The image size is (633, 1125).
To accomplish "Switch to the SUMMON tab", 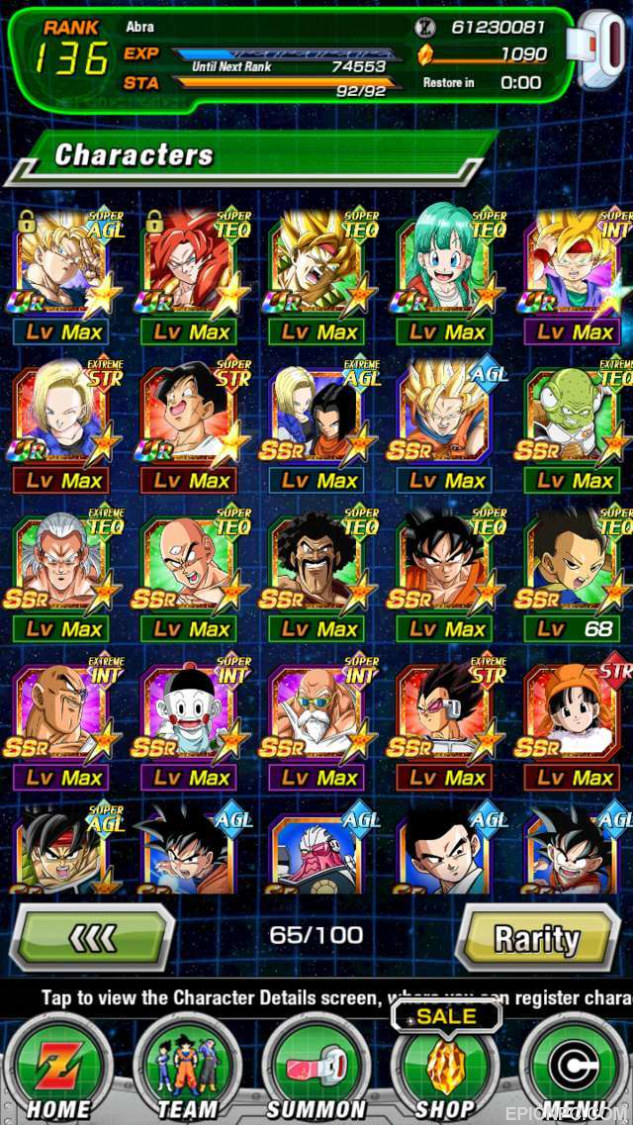I will click(316, 1068).
